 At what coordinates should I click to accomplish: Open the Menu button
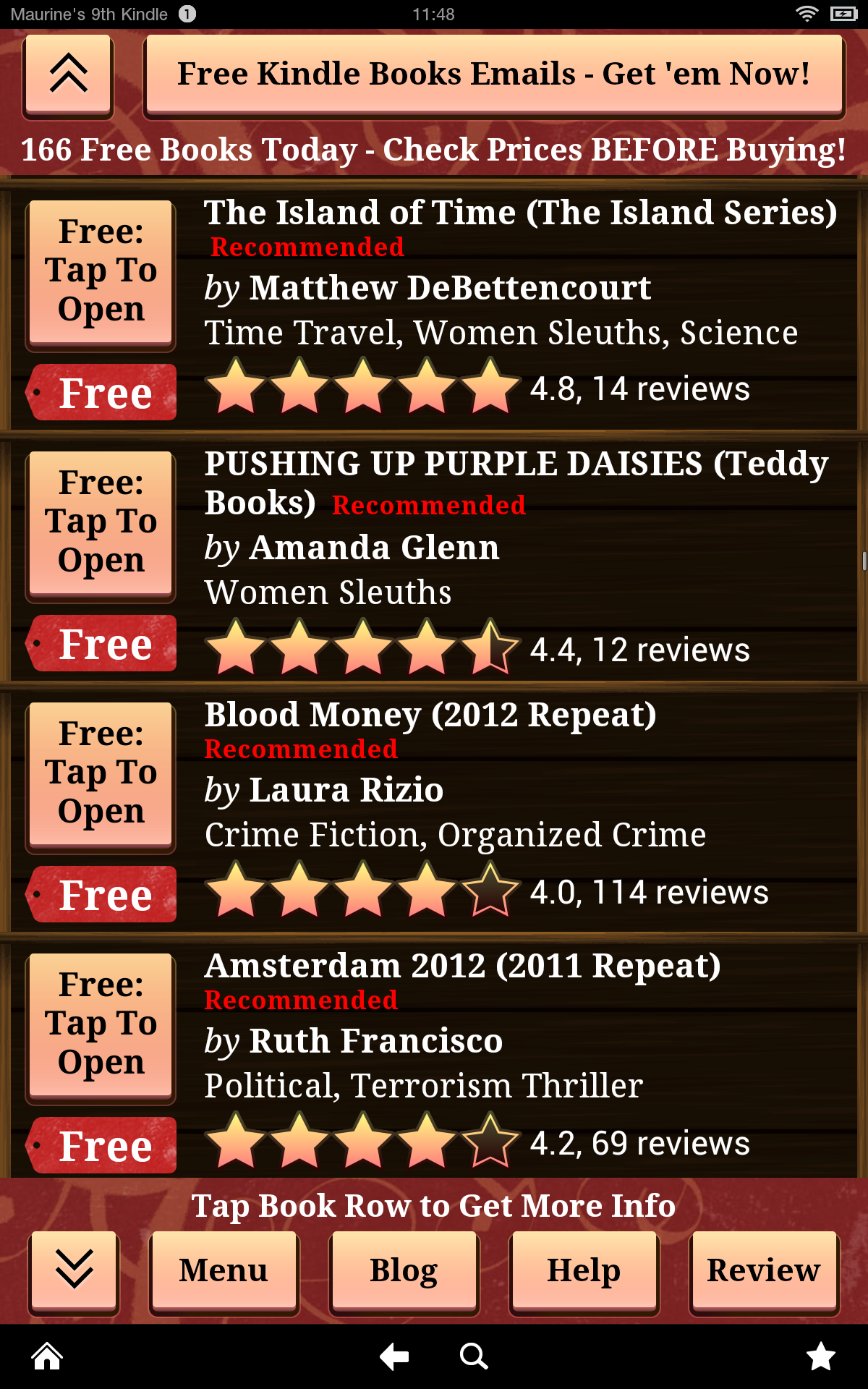point(224,1271)
